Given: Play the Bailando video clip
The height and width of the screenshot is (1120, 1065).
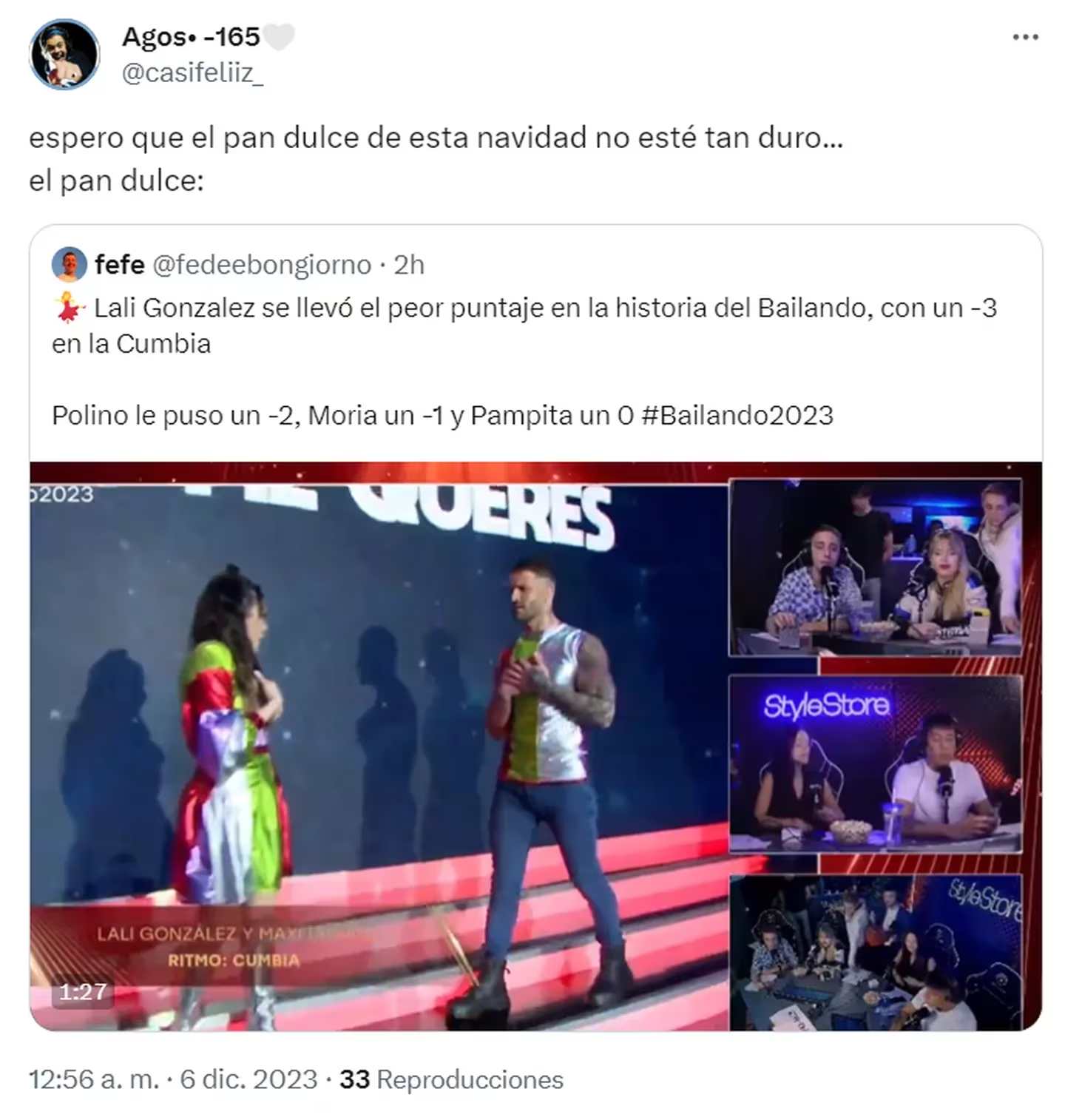Looking at the screenshot, I should [379, 746].
